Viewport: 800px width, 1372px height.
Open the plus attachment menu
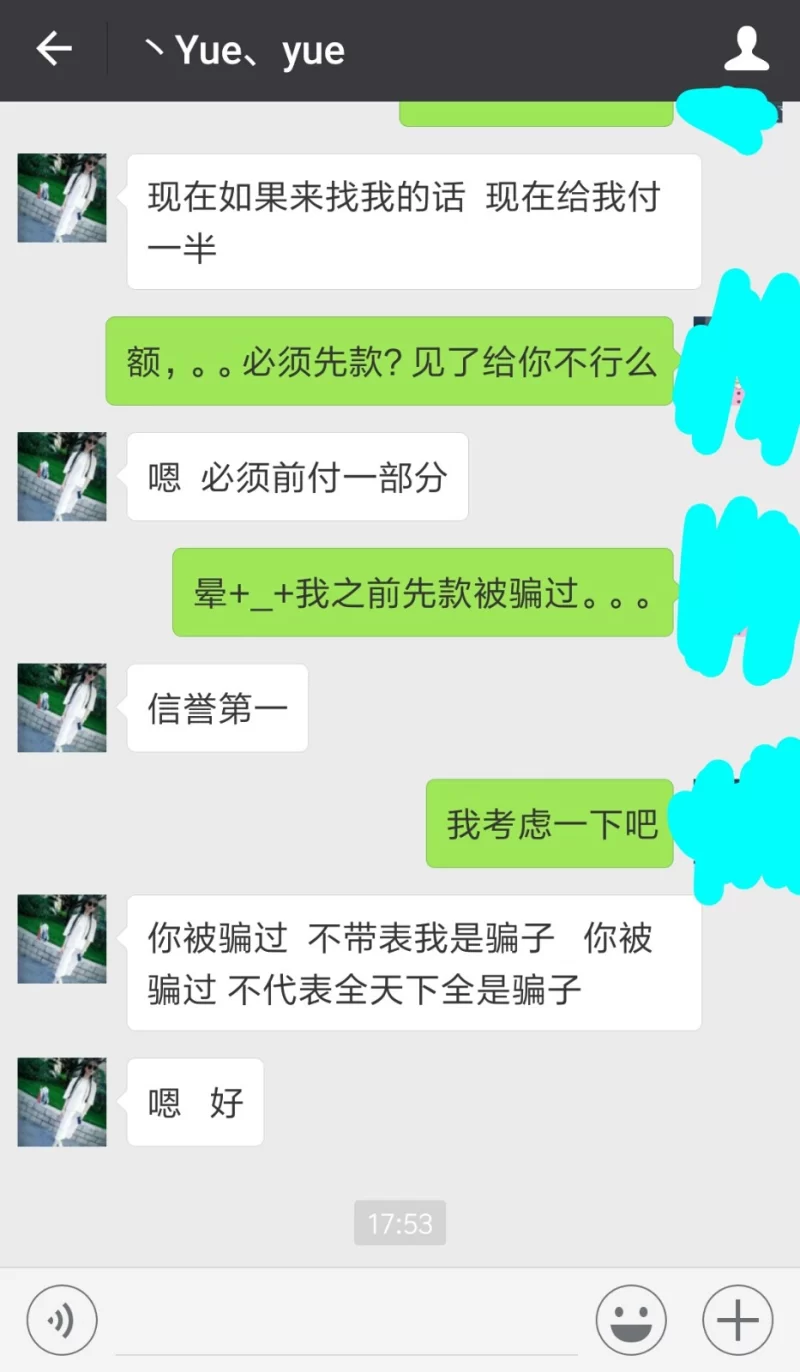tap(738, 1320)
